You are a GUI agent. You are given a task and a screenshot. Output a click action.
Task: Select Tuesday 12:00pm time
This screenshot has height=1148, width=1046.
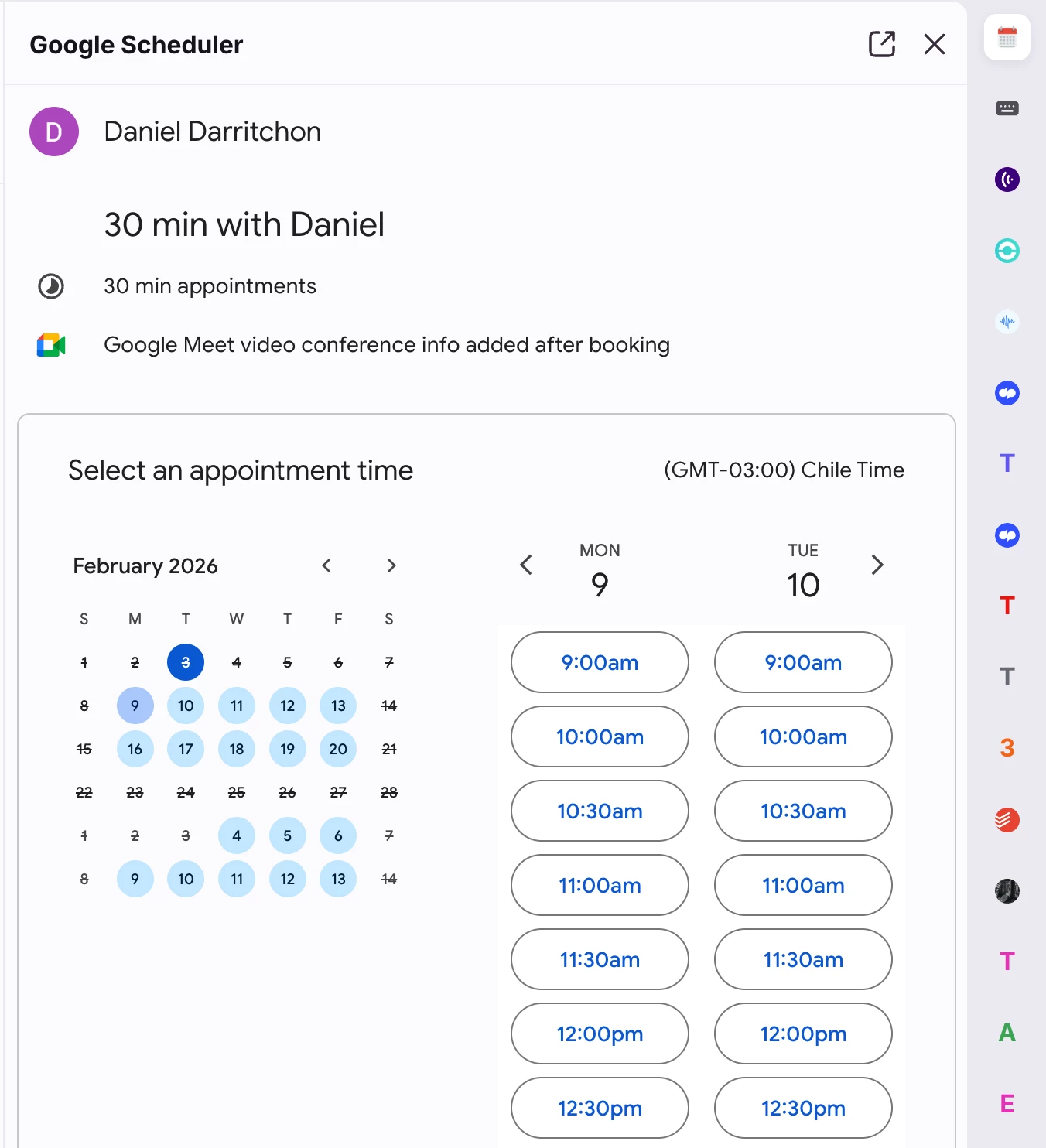tap(803, 1034)
